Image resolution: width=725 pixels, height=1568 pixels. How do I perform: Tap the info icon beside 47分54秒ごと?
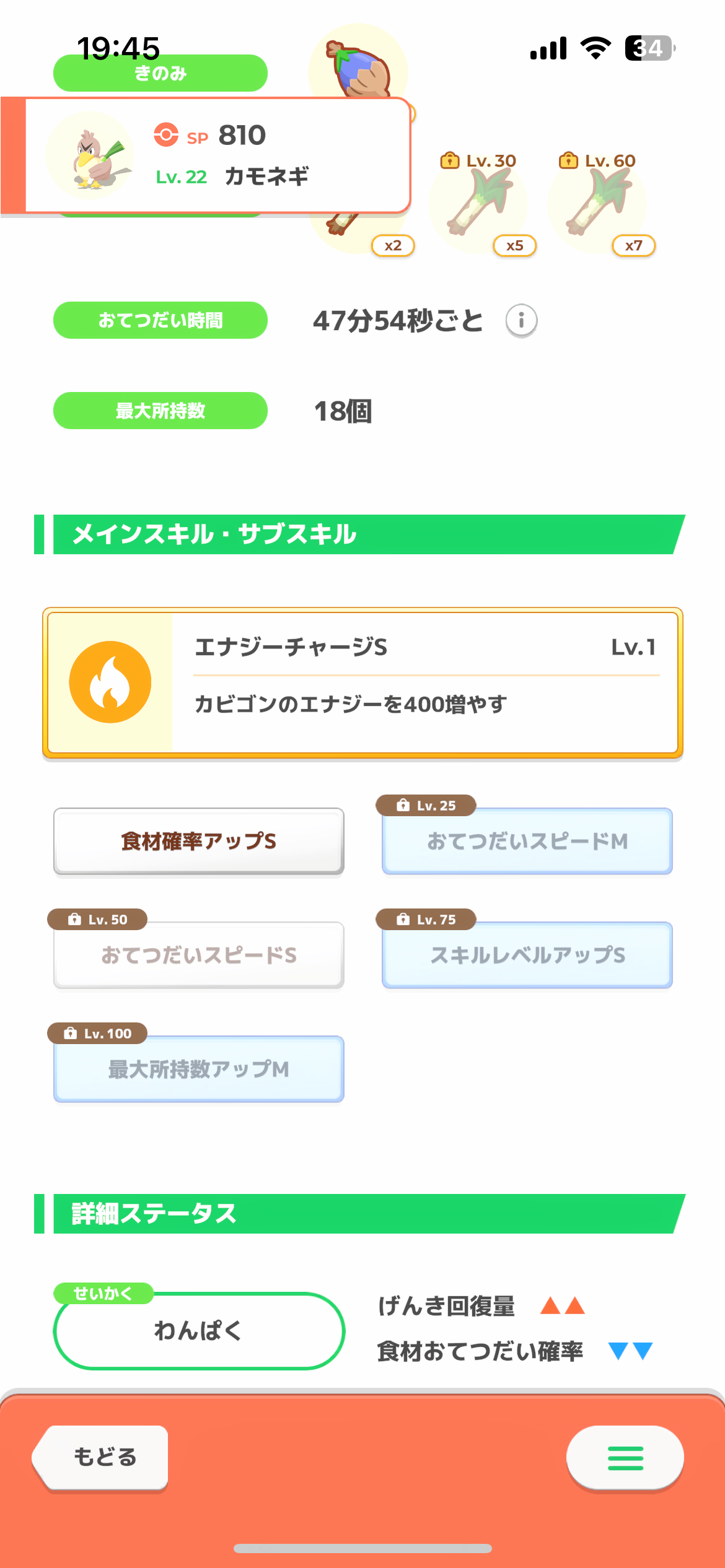521,320
